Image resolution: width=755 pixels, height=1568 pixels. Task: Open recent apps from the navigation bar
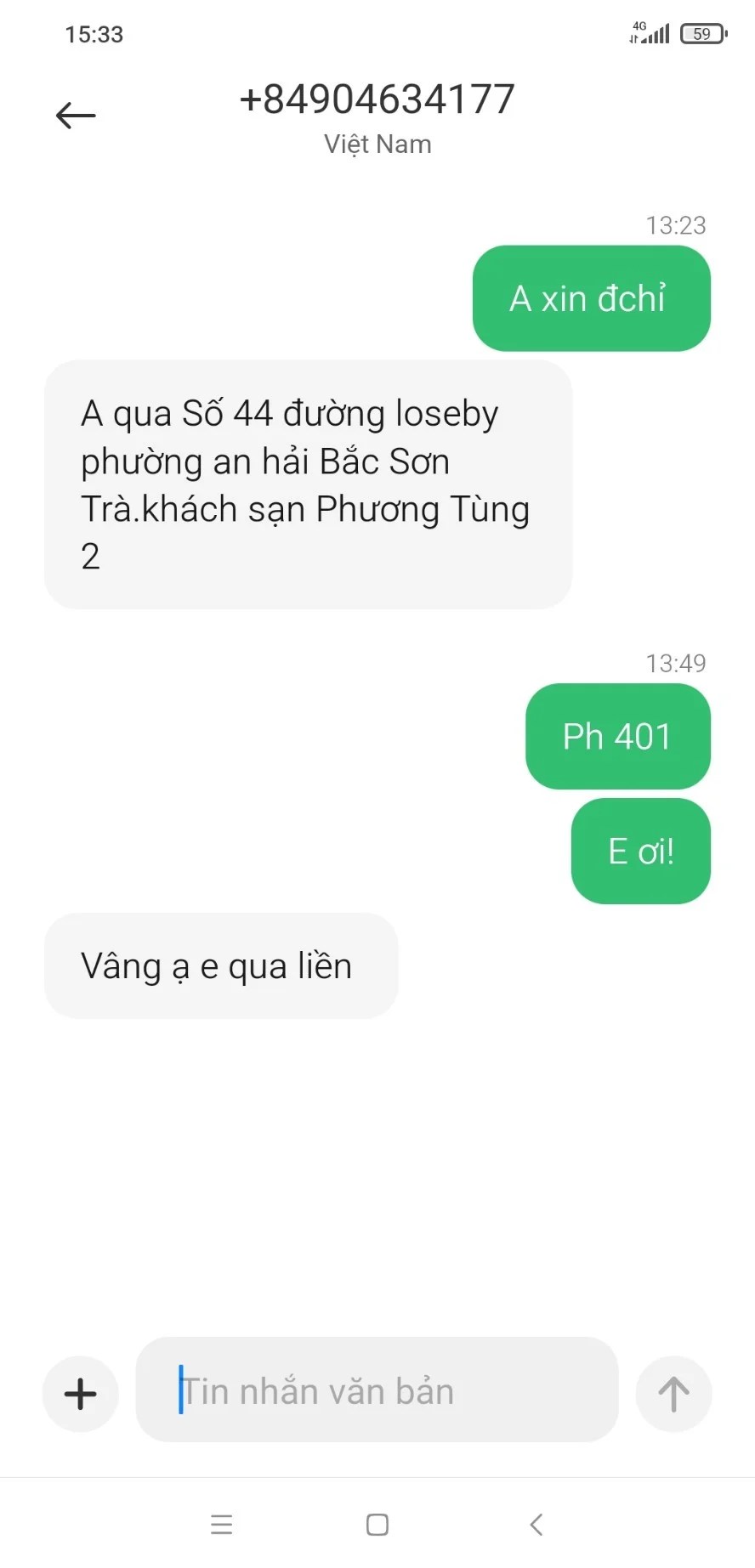(x=222, y=1525)
